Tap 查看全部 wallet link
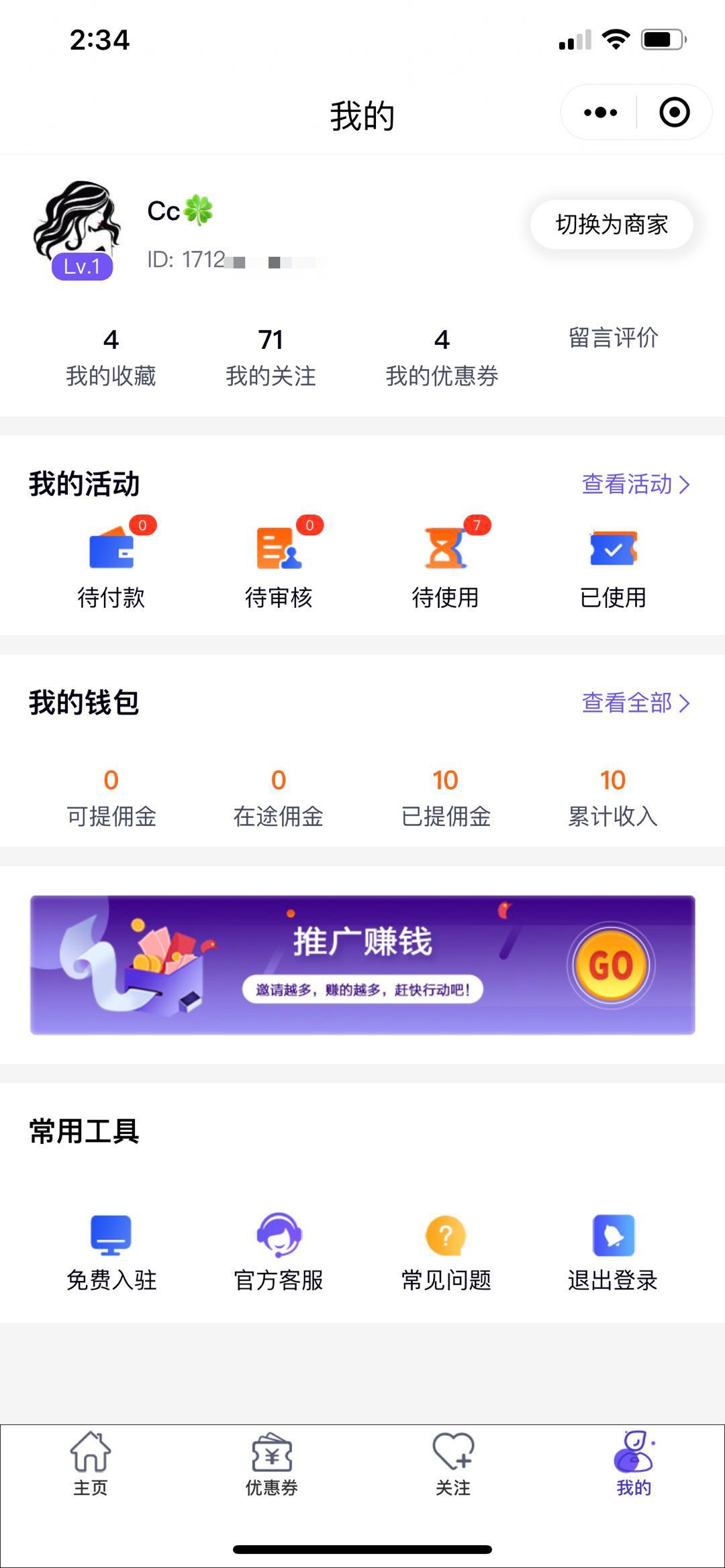 635,703
